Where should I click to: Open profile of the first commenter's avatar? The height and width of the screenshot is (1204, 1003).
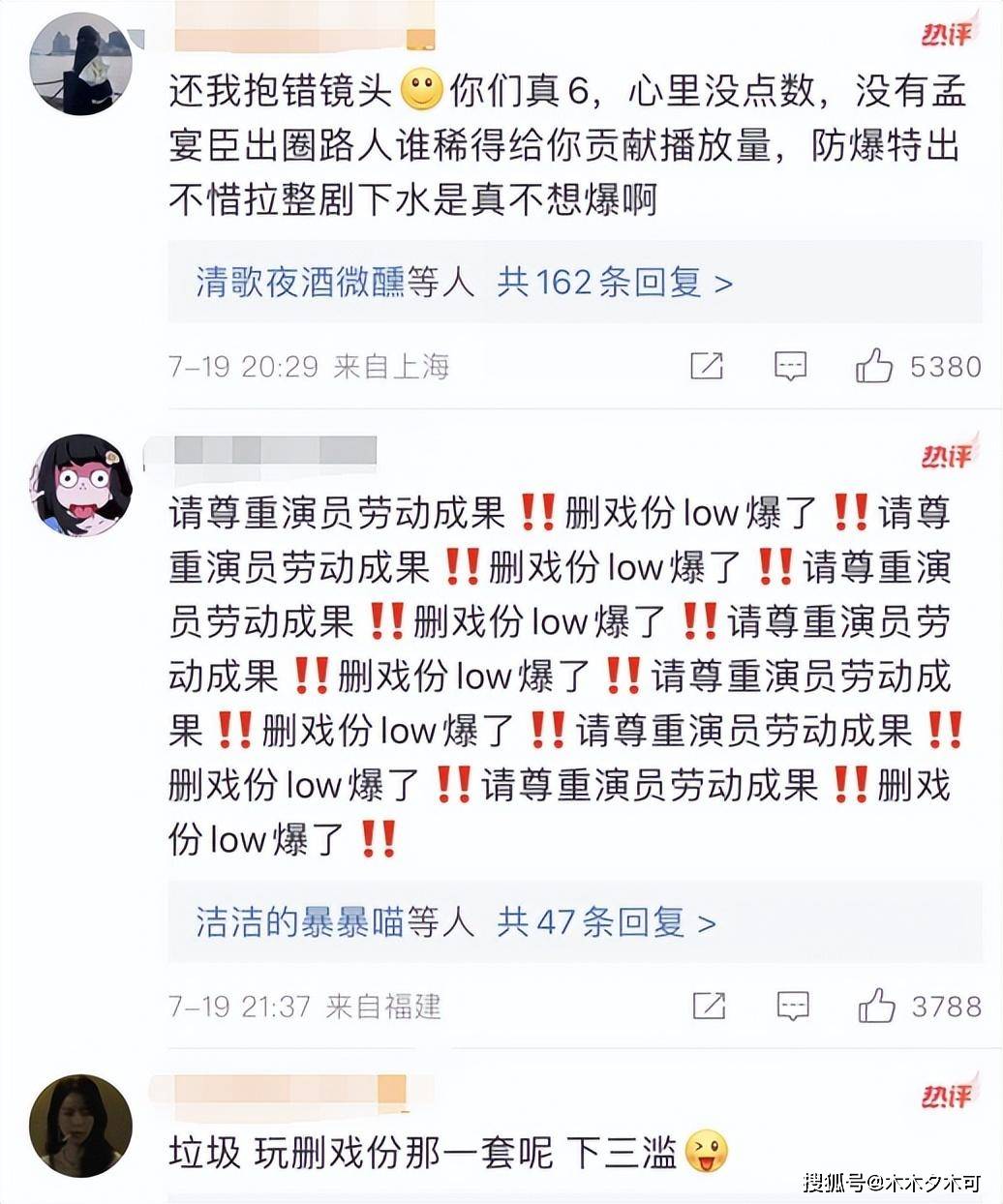[81, 65]
